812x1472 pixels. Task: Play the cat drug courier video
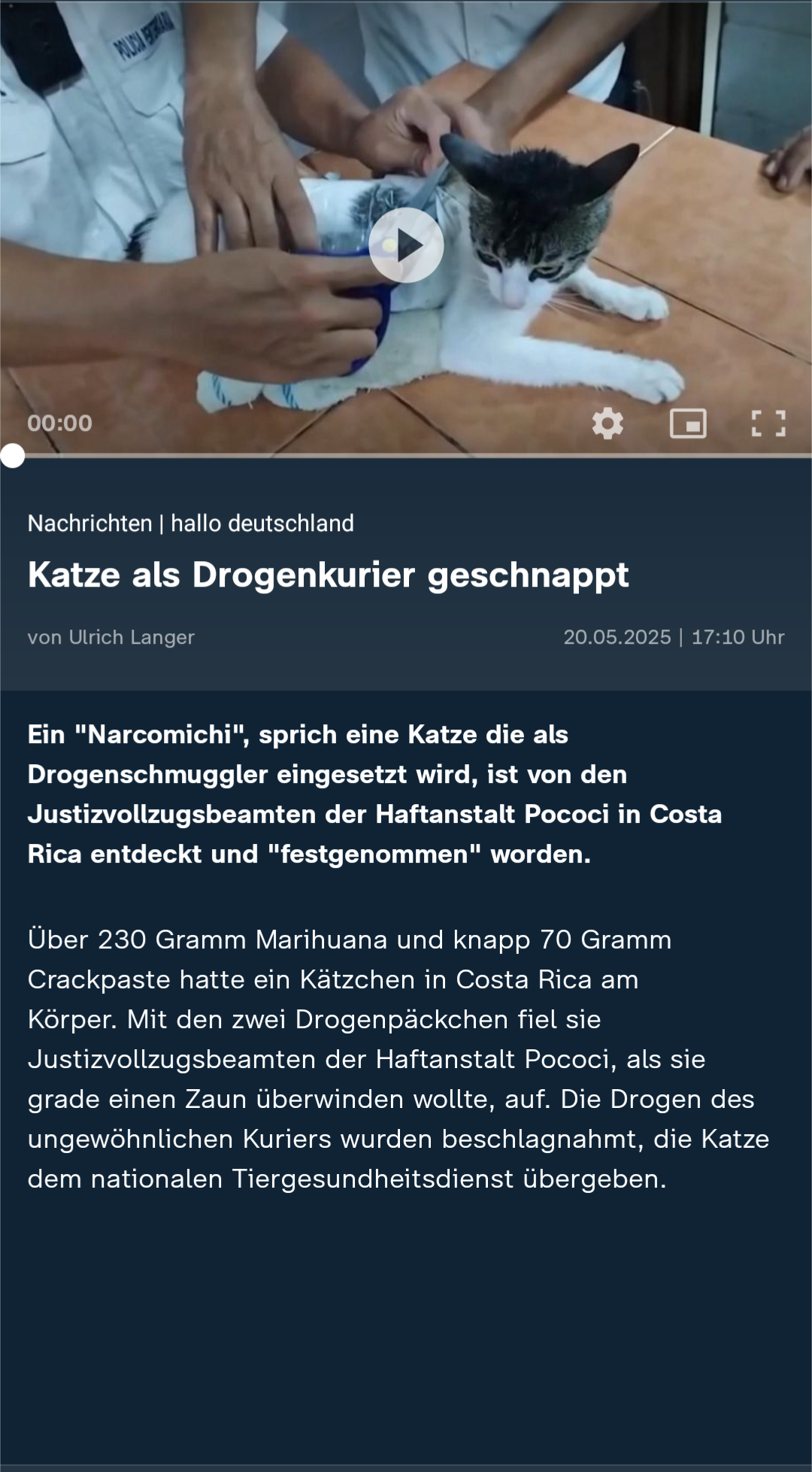pos(406,245)
